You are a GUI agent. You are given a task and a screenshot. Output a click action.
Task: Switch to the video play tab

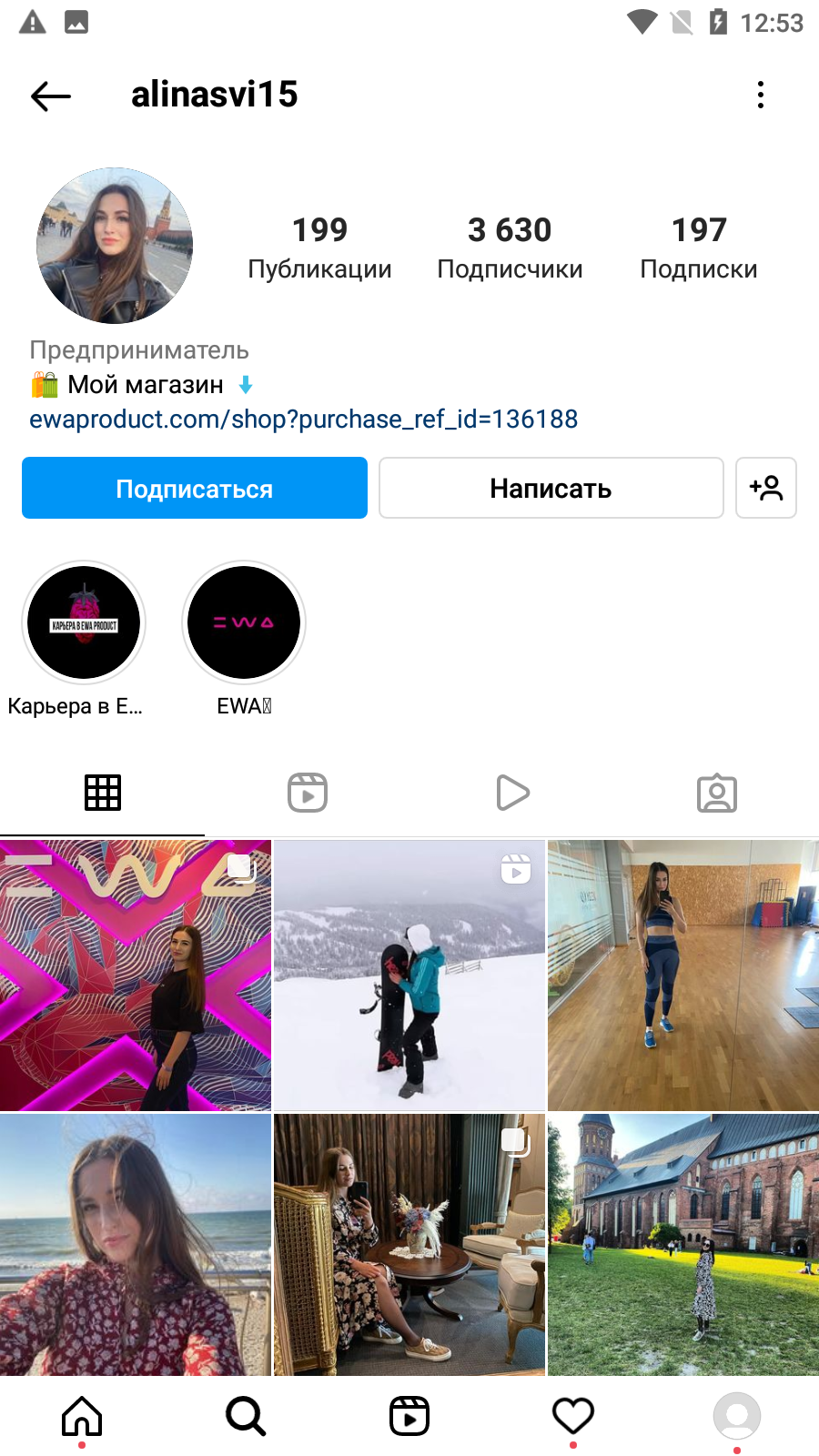(512, 793)
